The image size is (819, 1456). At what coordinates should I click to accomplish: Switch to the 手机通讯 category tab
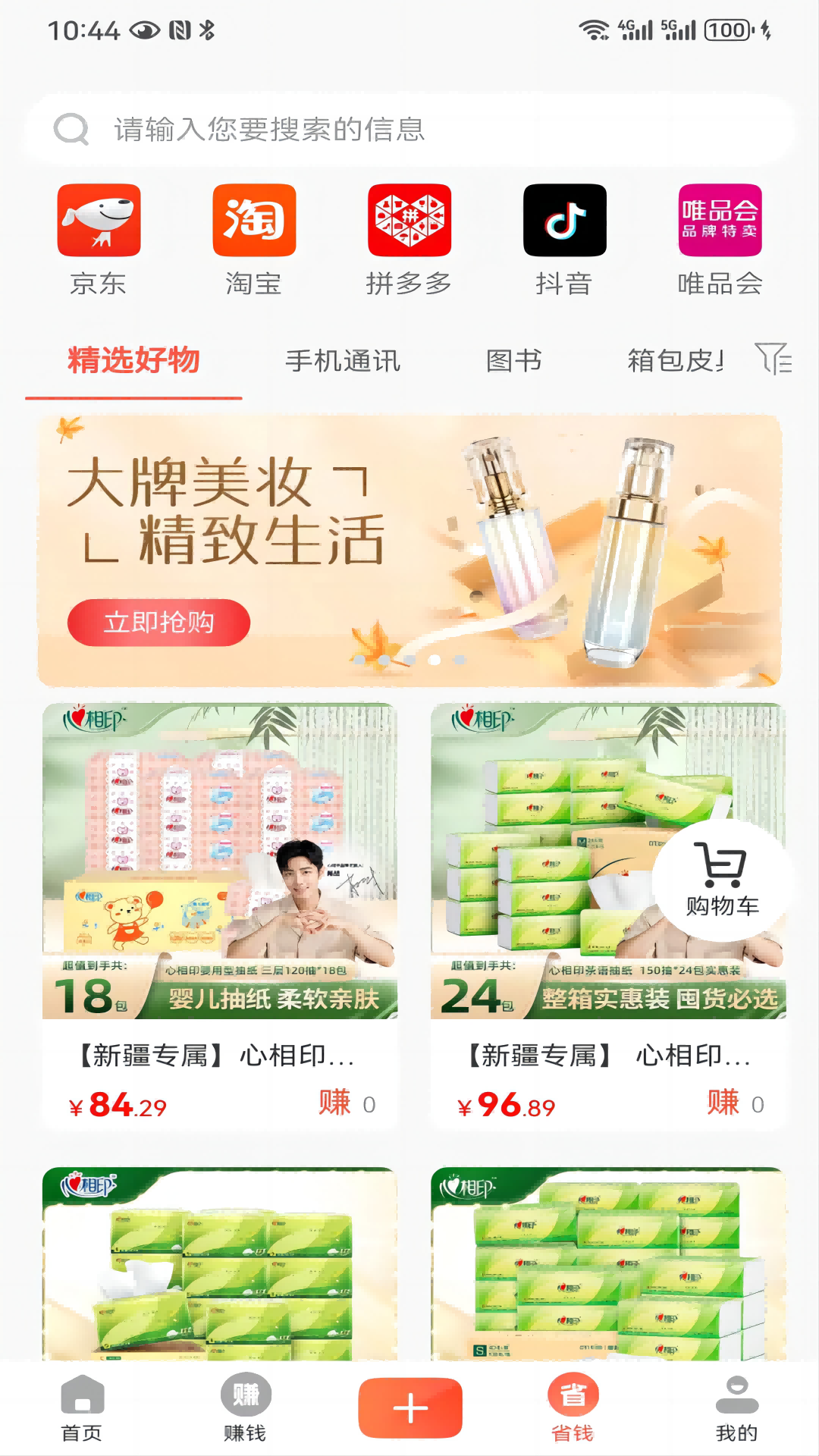tap(343, 361)
